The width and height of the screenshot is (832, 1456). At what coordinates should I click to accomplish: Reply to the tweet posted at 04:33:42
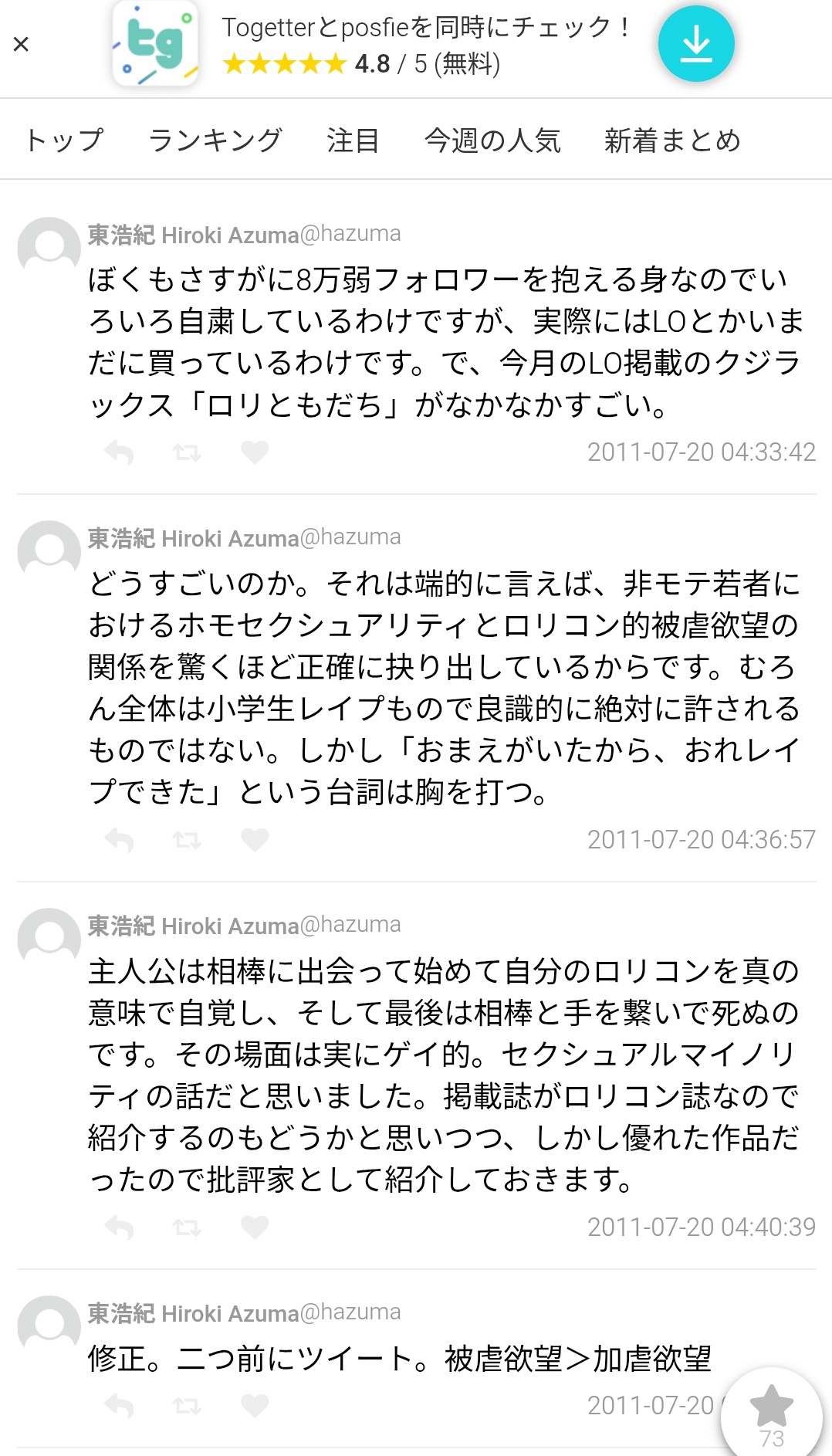point(119,452)
